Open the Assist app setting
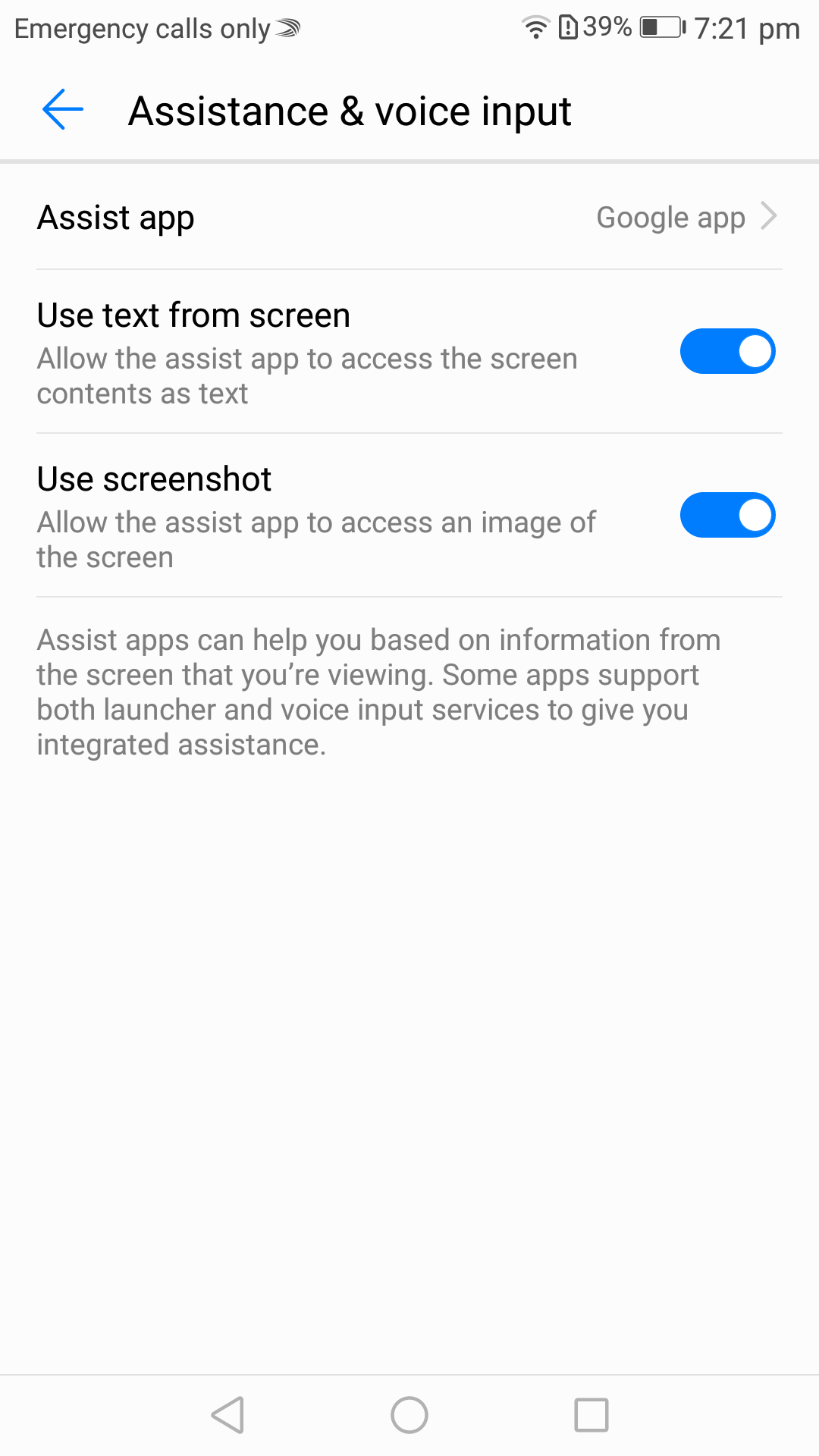This screenshot has height=1456, width=819. (x=409, y=217)
